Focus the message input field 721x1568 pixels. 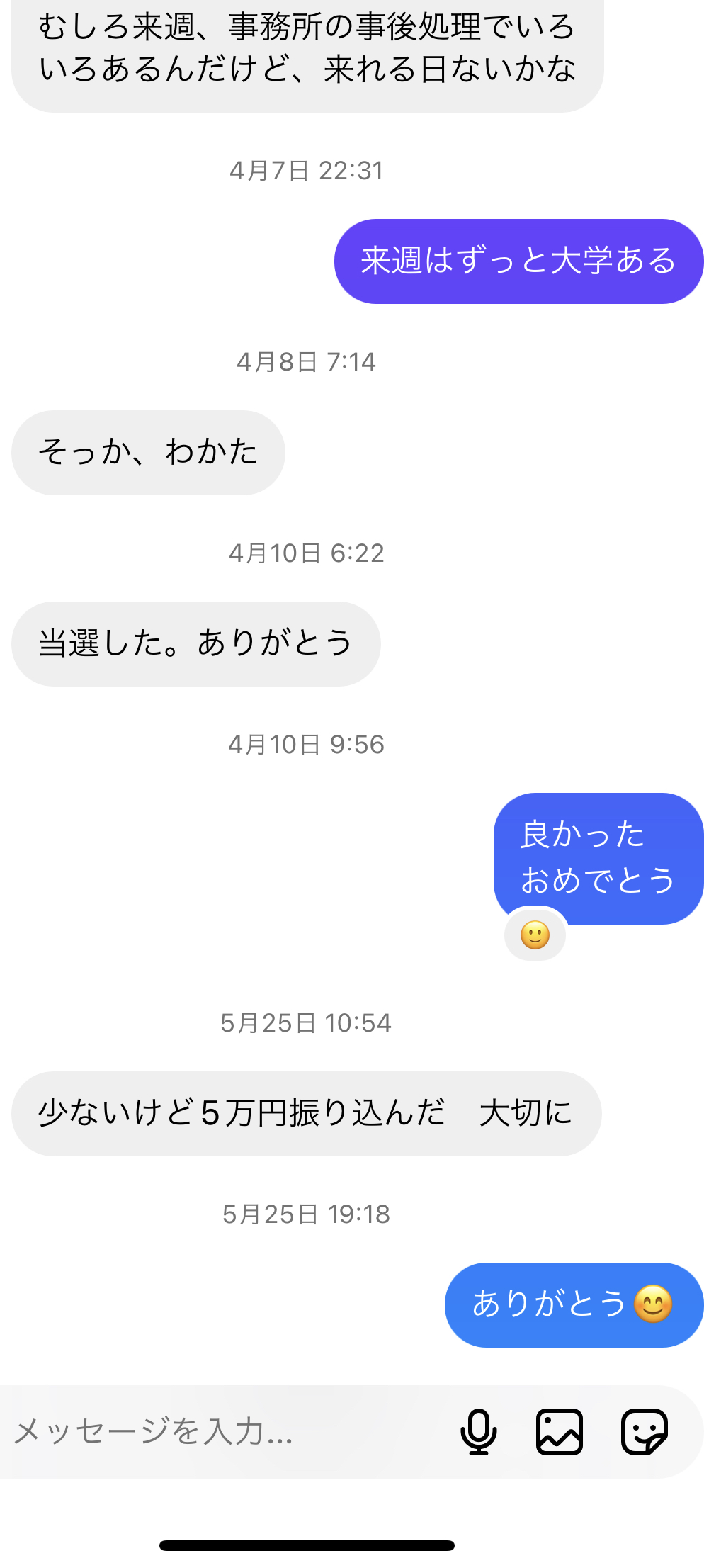click(x=212, y=1431)
